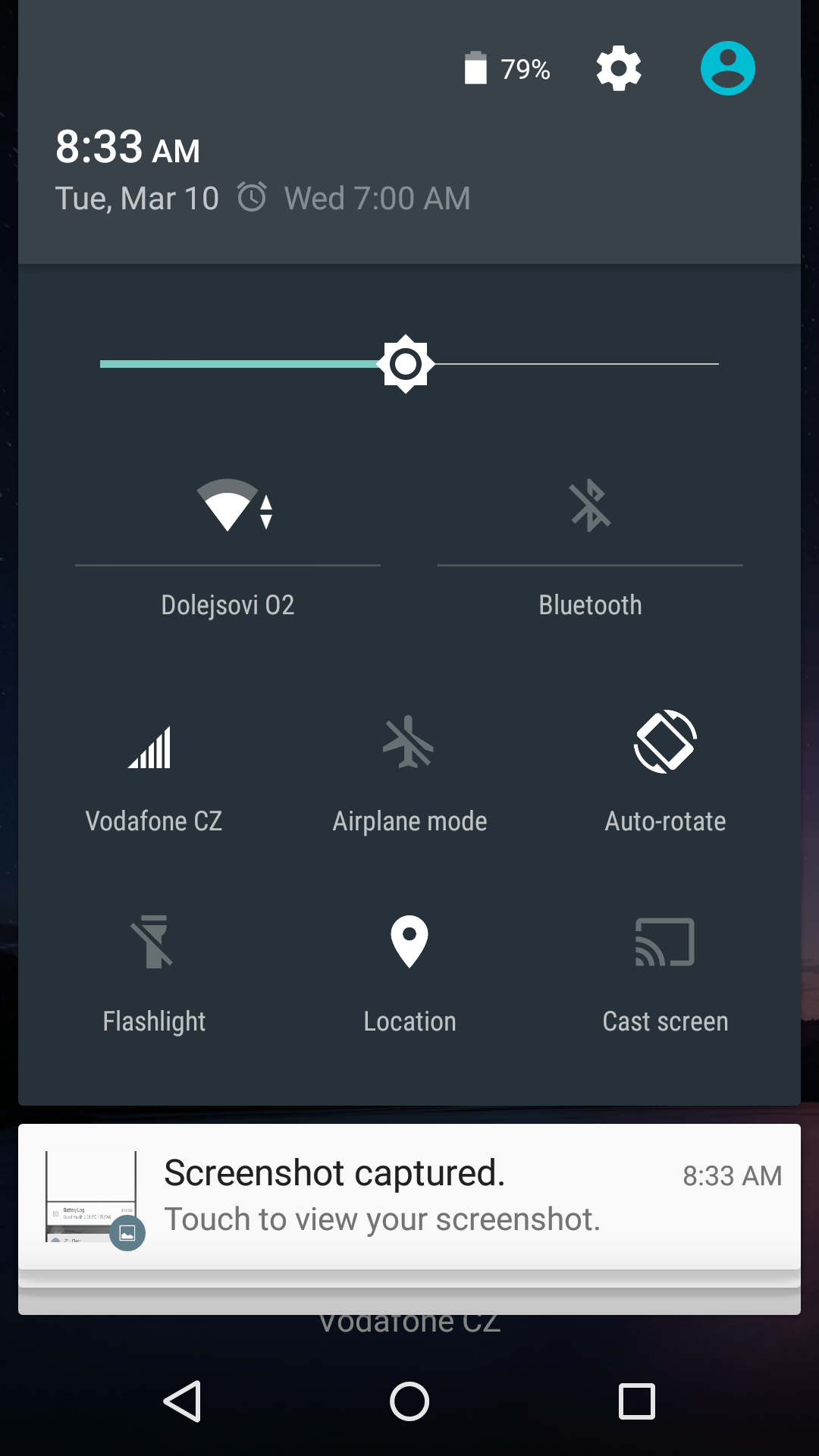This screenshot has height=1456, width=819.
Task: Open recent apps overview
Action: click(x=637, y=1401)
